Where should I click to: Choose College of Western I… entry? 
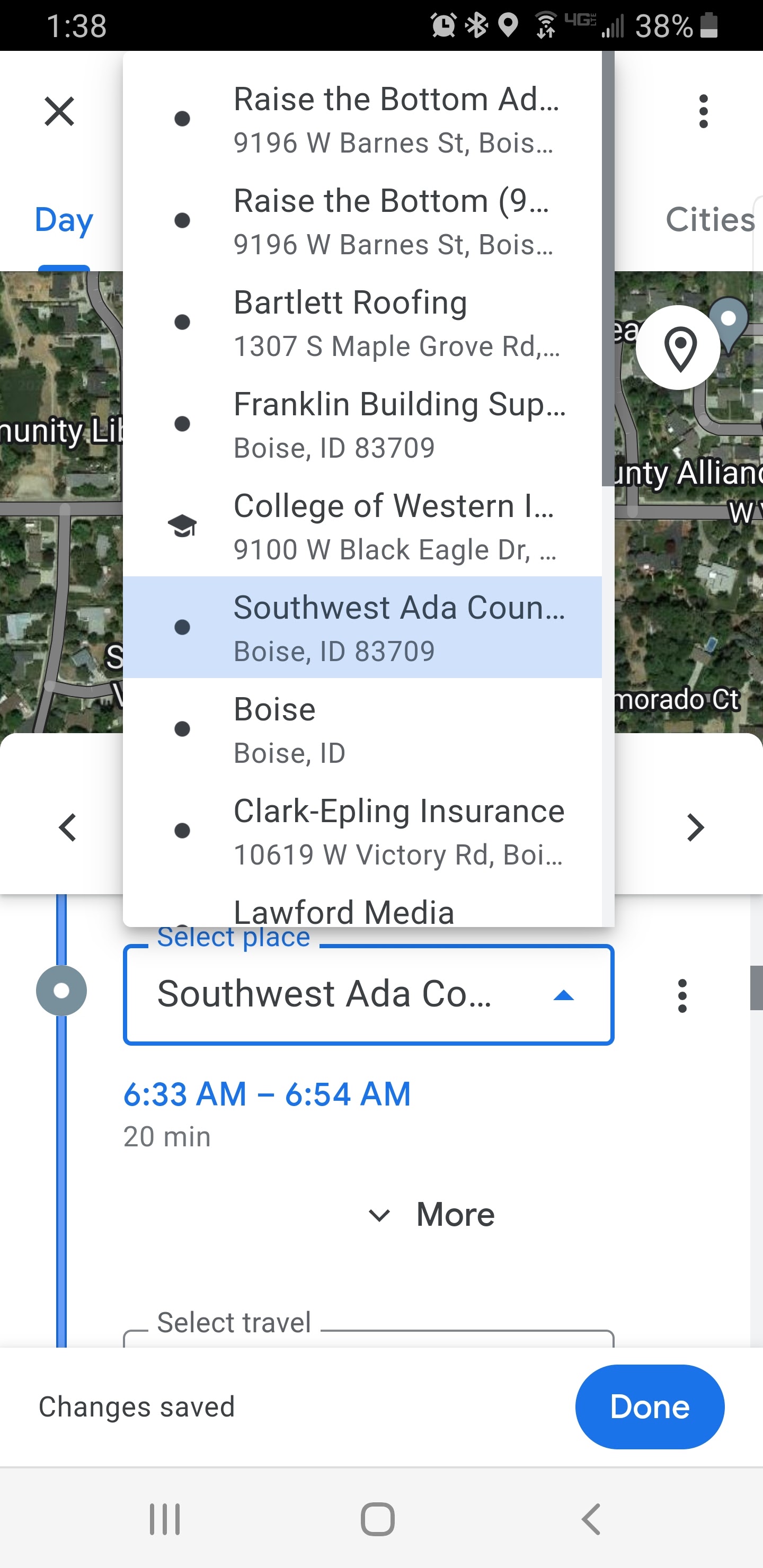[x=362, y=527]
